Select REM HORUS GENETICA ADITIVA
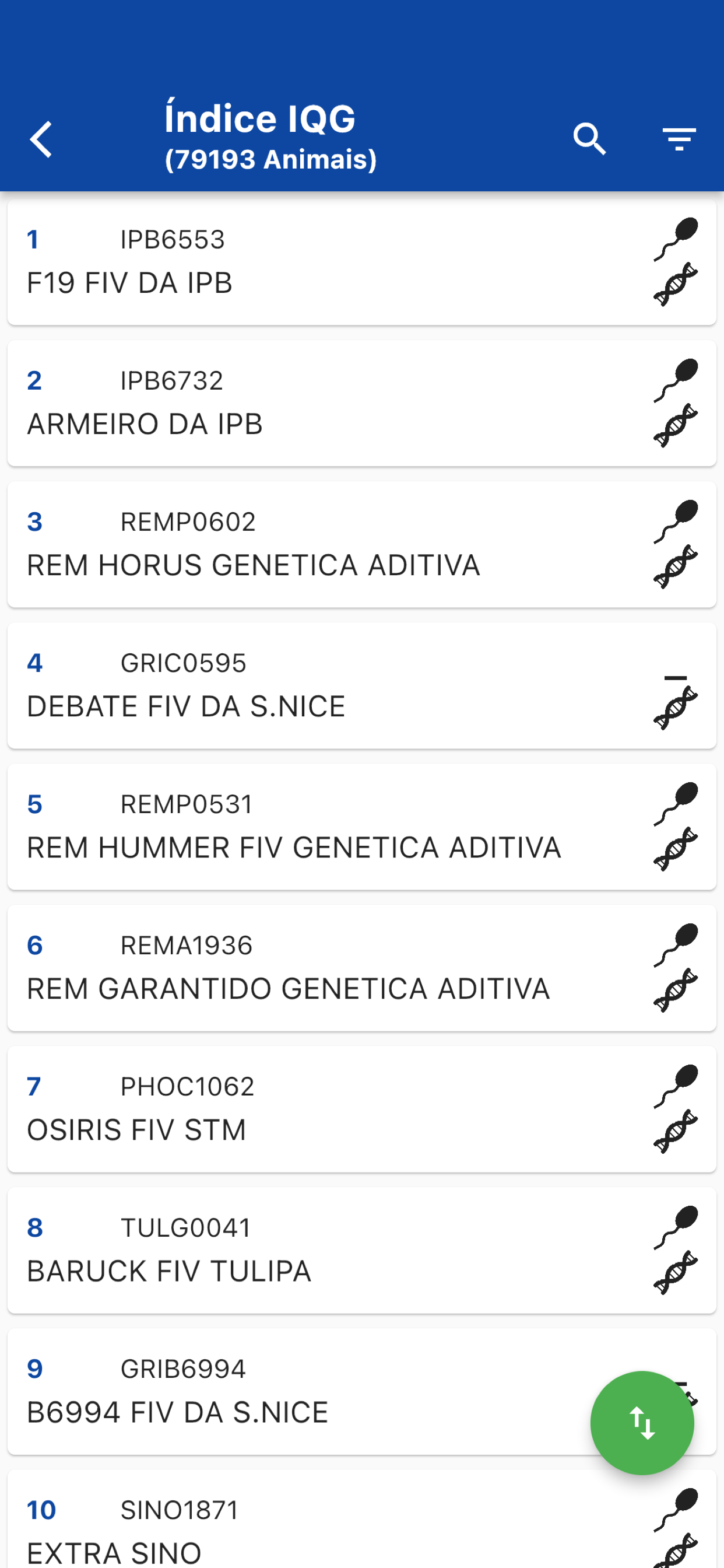 (362, 545)
